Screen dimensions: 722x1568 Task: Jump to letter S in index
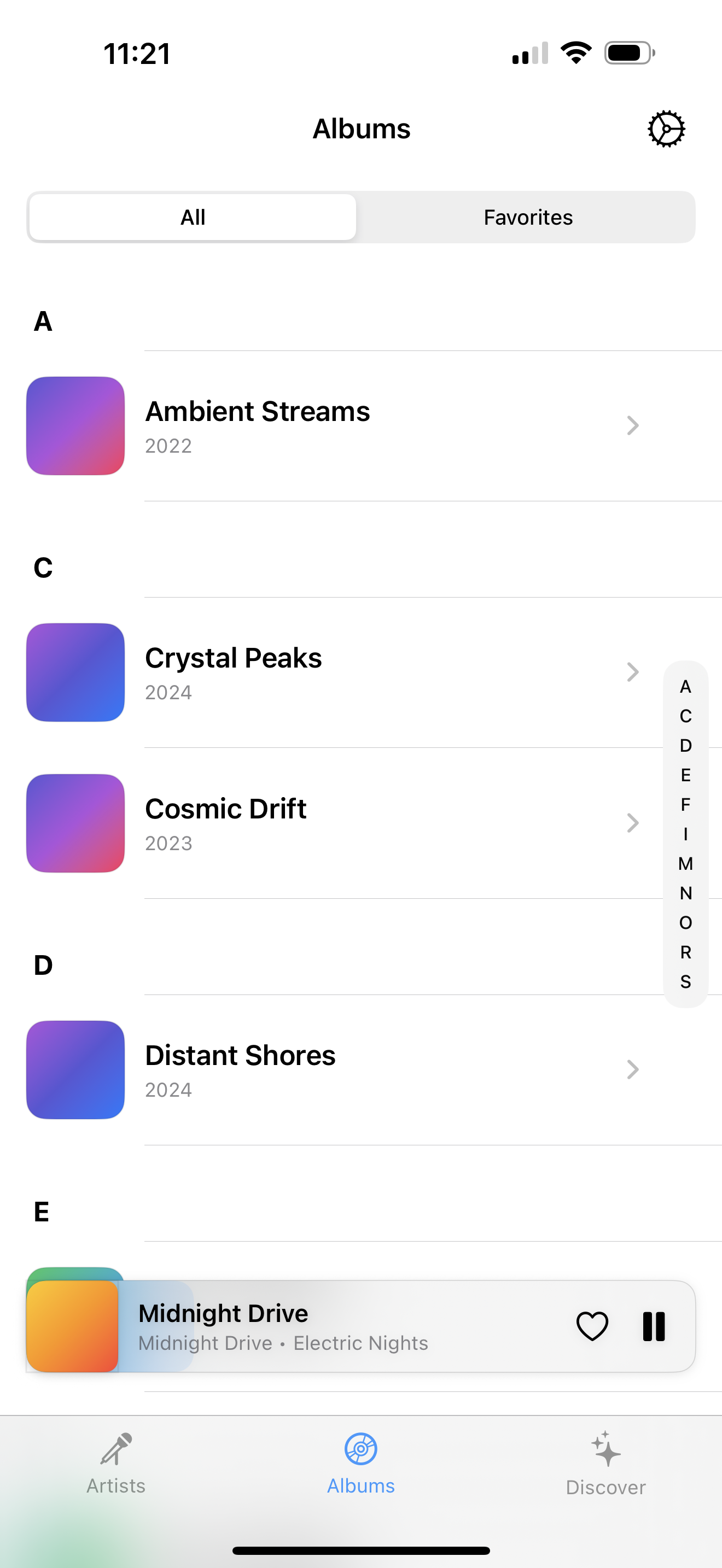pos(685,981)
